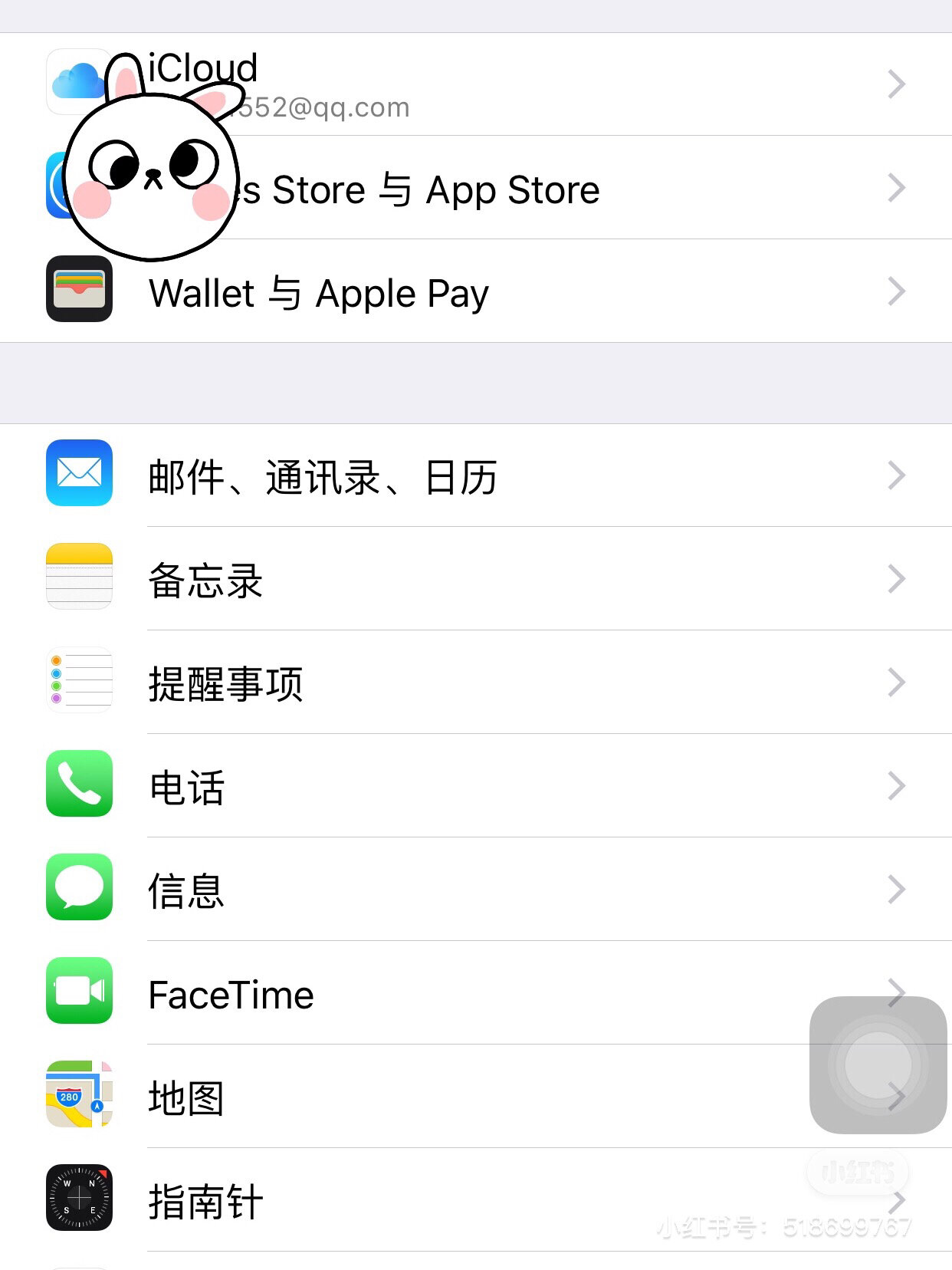952x1270 pixels.
Task: Tap the AssistiveTouch floating button
Action: (878, 1064)
